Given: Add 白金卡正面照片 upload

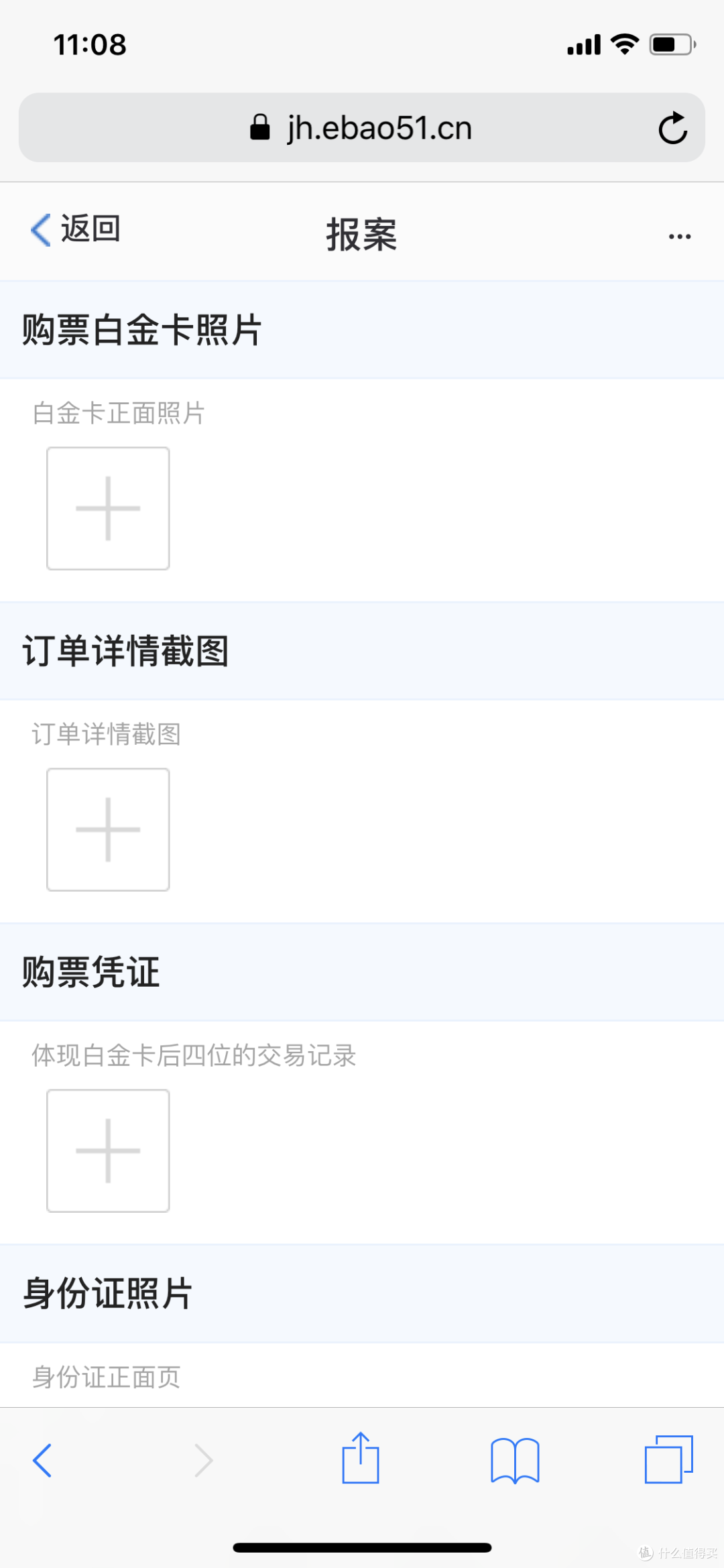Looking at the screenshot, I should (108, 509).
